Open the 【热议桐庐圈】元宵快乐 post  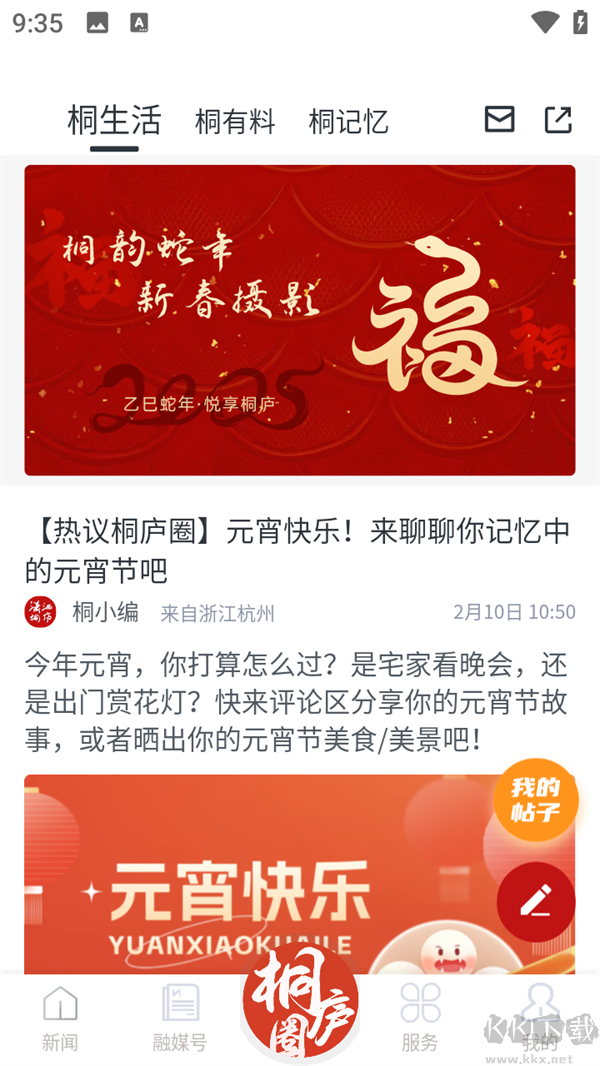coord(297,551)
